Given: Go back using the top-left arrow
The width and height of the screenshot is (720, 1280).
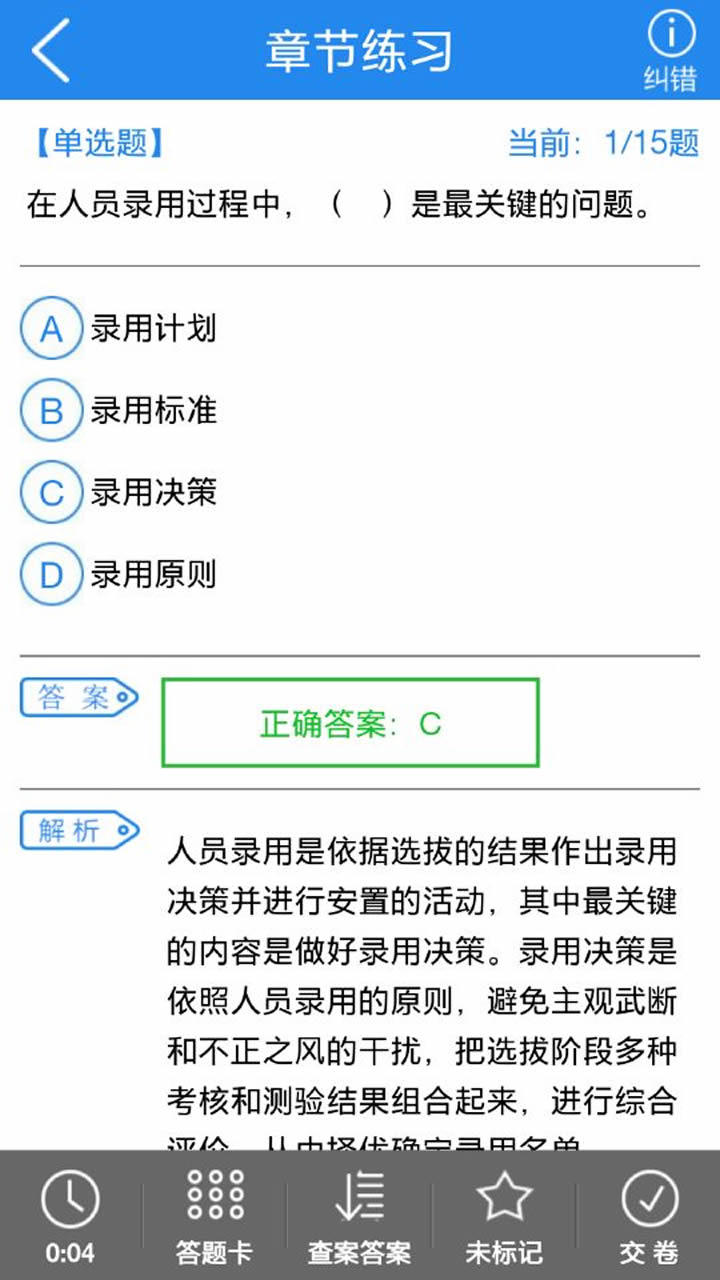Looking at the screenshot, I should tap(50, 50).
